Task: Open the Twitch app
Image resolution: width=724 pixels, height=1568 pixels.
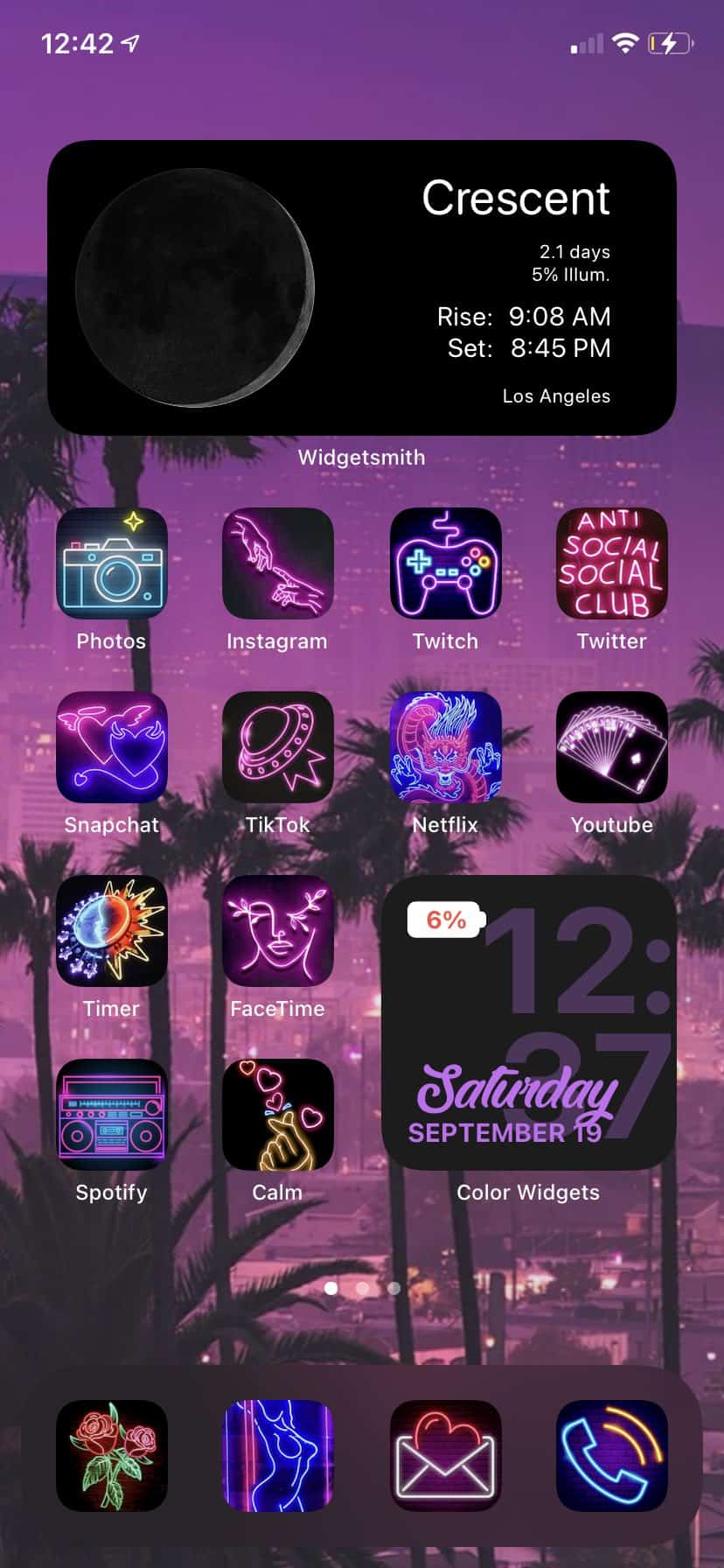Action: (445, 564)
